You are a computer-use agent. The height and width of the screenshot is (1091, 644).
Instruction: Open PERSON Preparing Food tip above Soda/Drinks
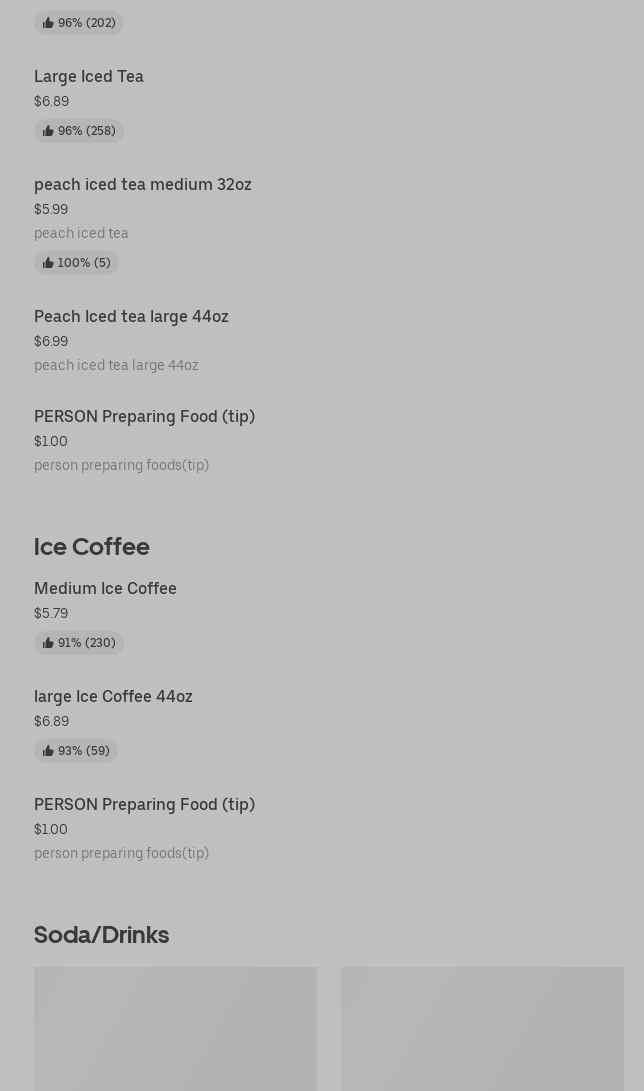pyautogui.click(x=144, y=805)
